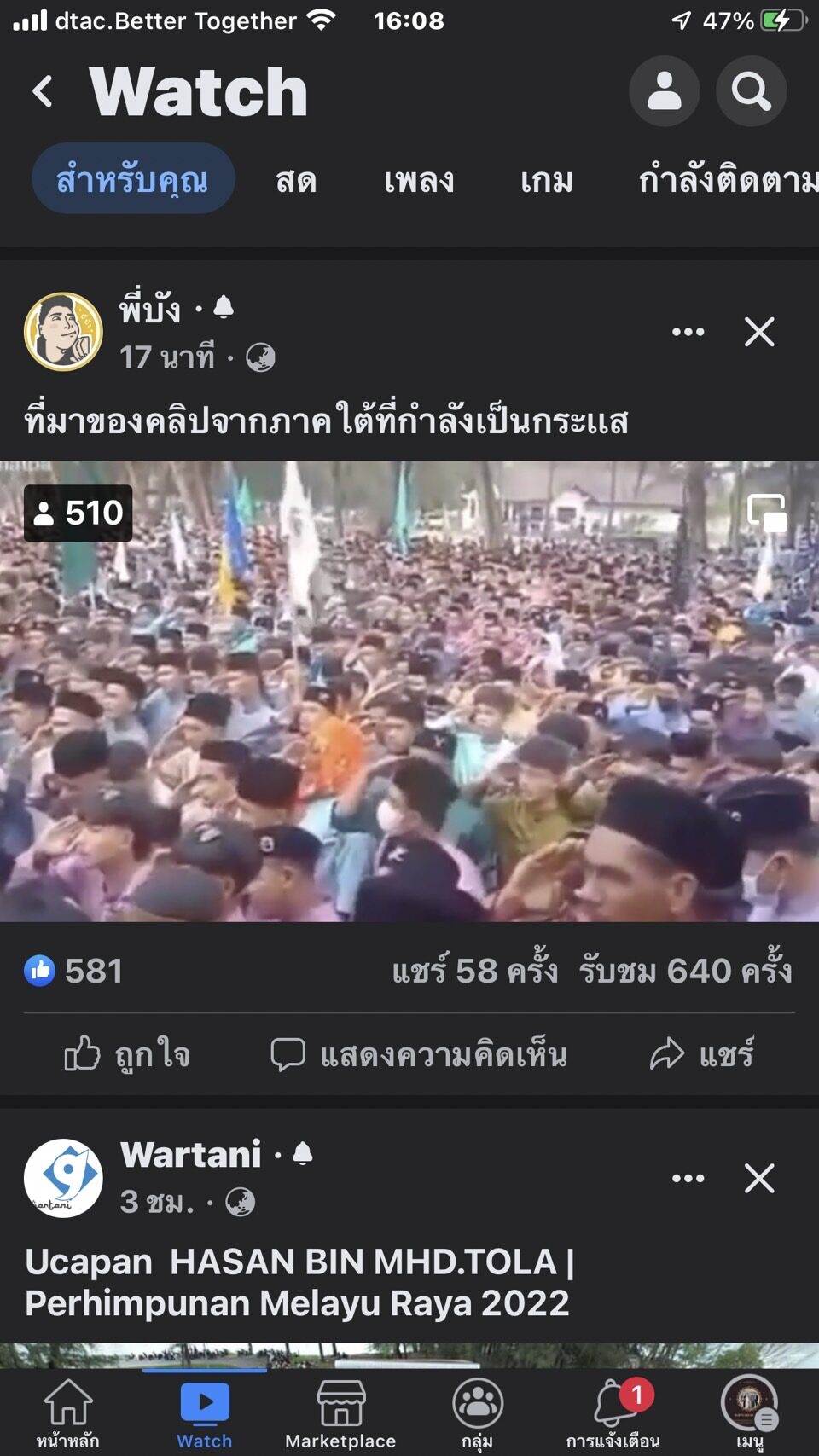Open picture-in-picture mode on the video
Screen dimensions: 819x1456
coord(766,513)
